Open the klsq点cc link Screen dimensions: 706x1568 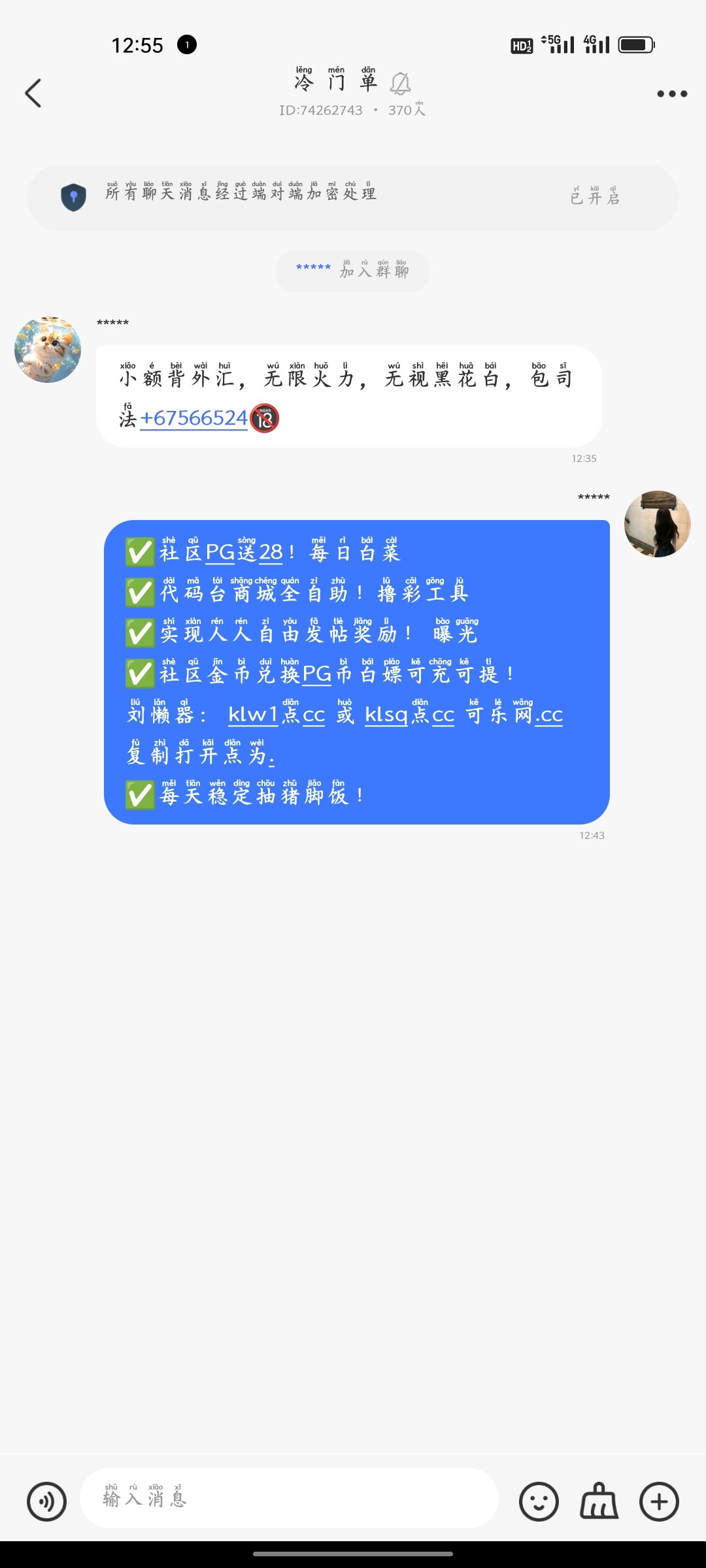[409, 715]
